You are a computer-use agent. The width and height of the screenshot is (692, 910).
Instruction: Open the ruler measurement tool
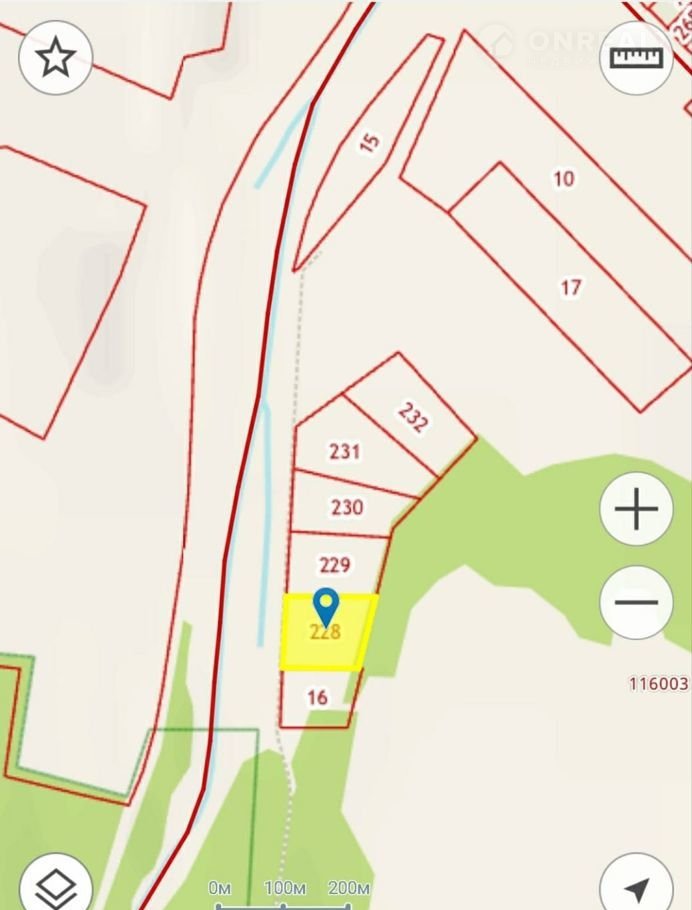636,57
